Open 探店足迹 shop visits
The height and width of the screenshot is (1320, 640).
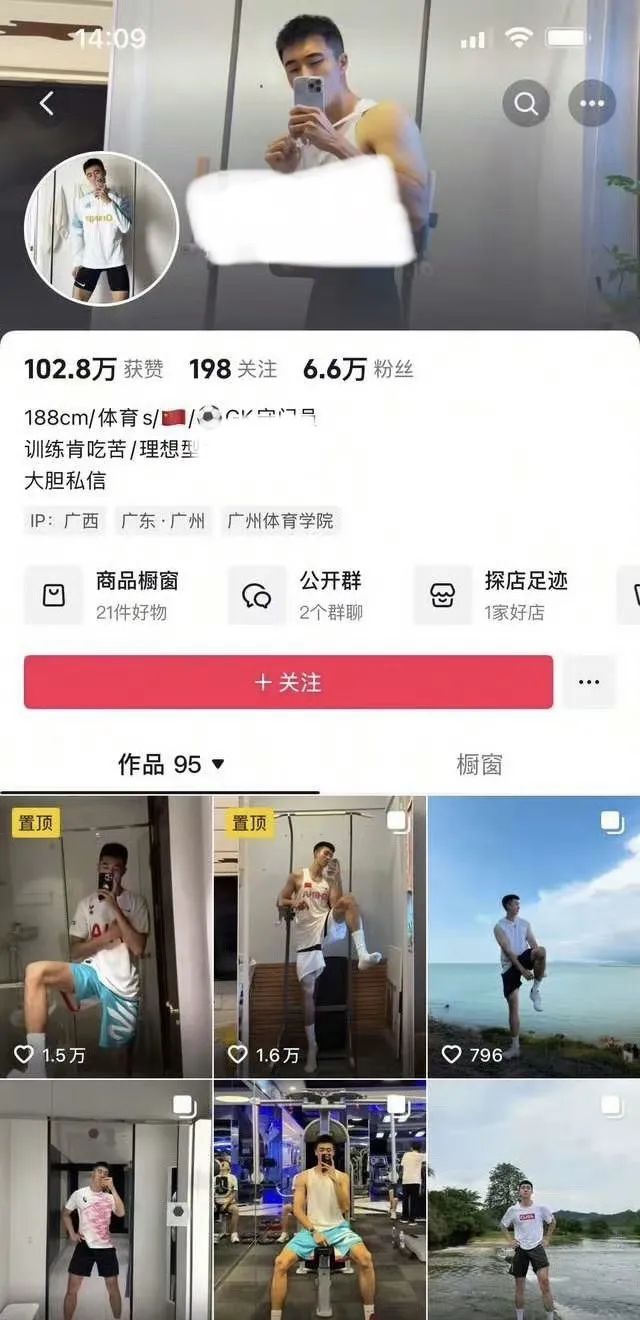(500, 595)
